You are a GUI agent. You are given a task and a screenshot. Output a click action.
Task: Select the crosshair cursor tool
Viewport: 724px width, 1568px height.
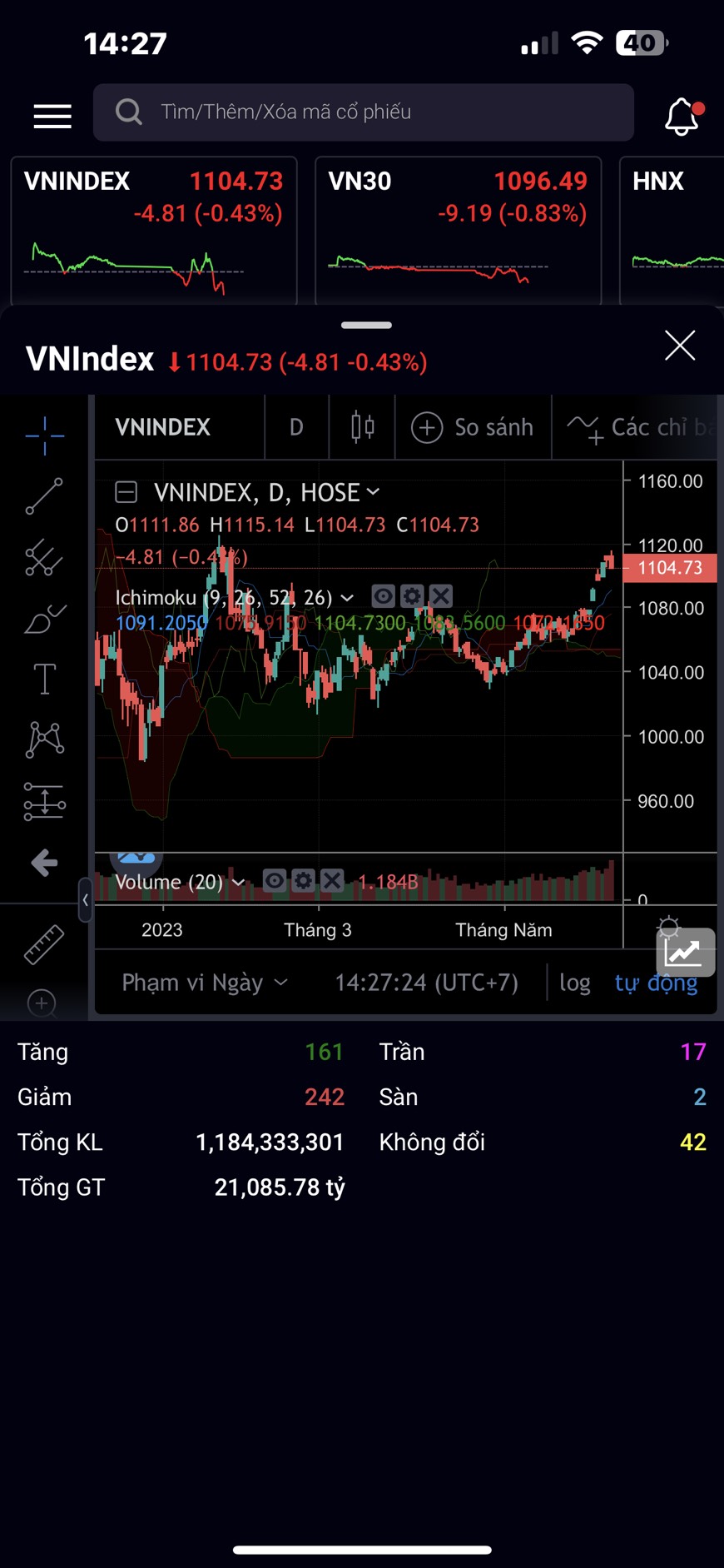pyautogui.click(x=44, y=435)
